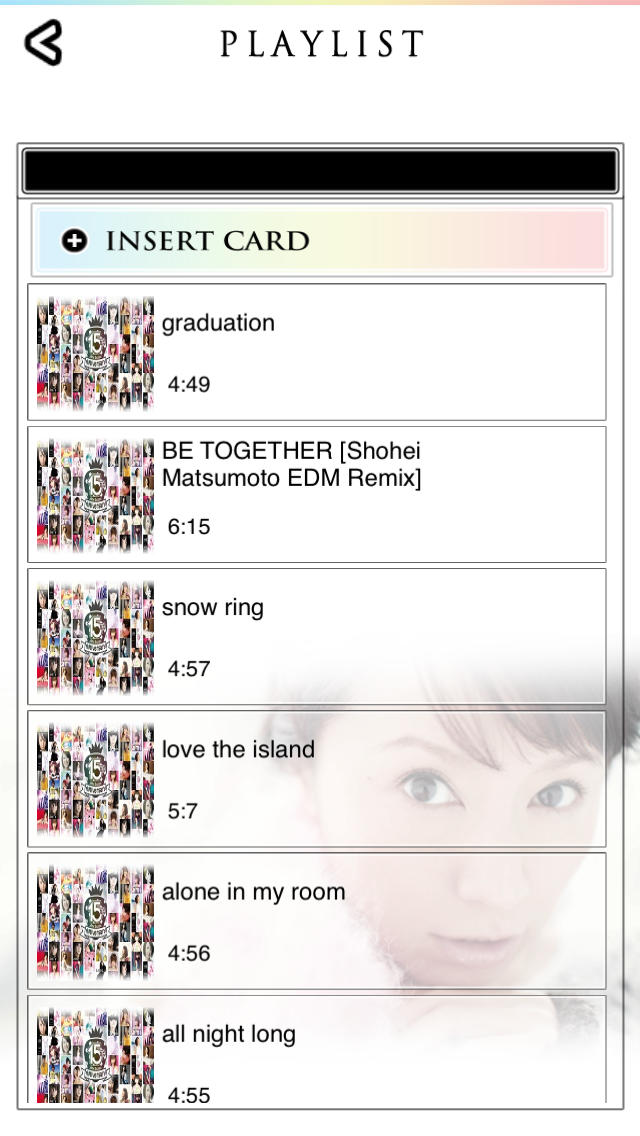Select the song alone in my room
Screen dimensions: 640x1136
(316, 920)
